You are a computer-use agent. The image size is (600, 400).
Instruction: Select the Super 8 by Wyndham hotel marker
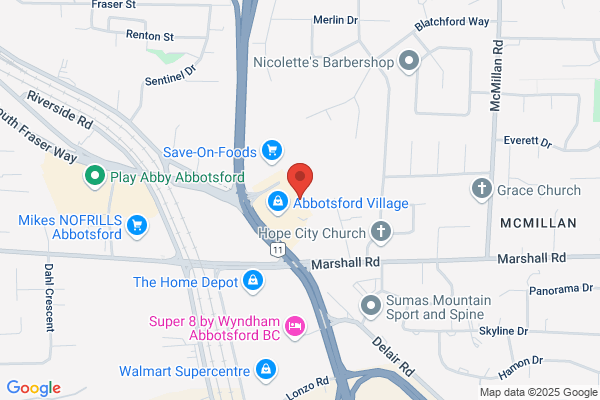(x=295, y=327)
